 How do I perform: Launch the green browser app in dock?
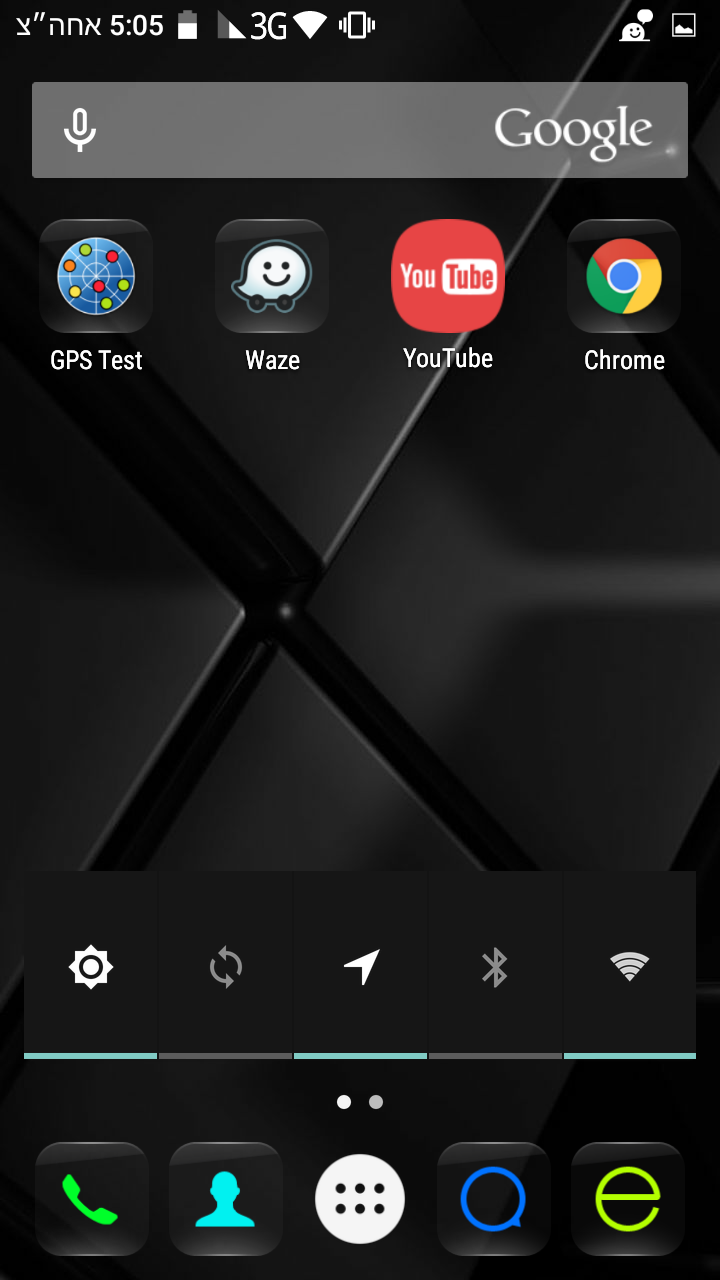click(x=628, y=1199)
